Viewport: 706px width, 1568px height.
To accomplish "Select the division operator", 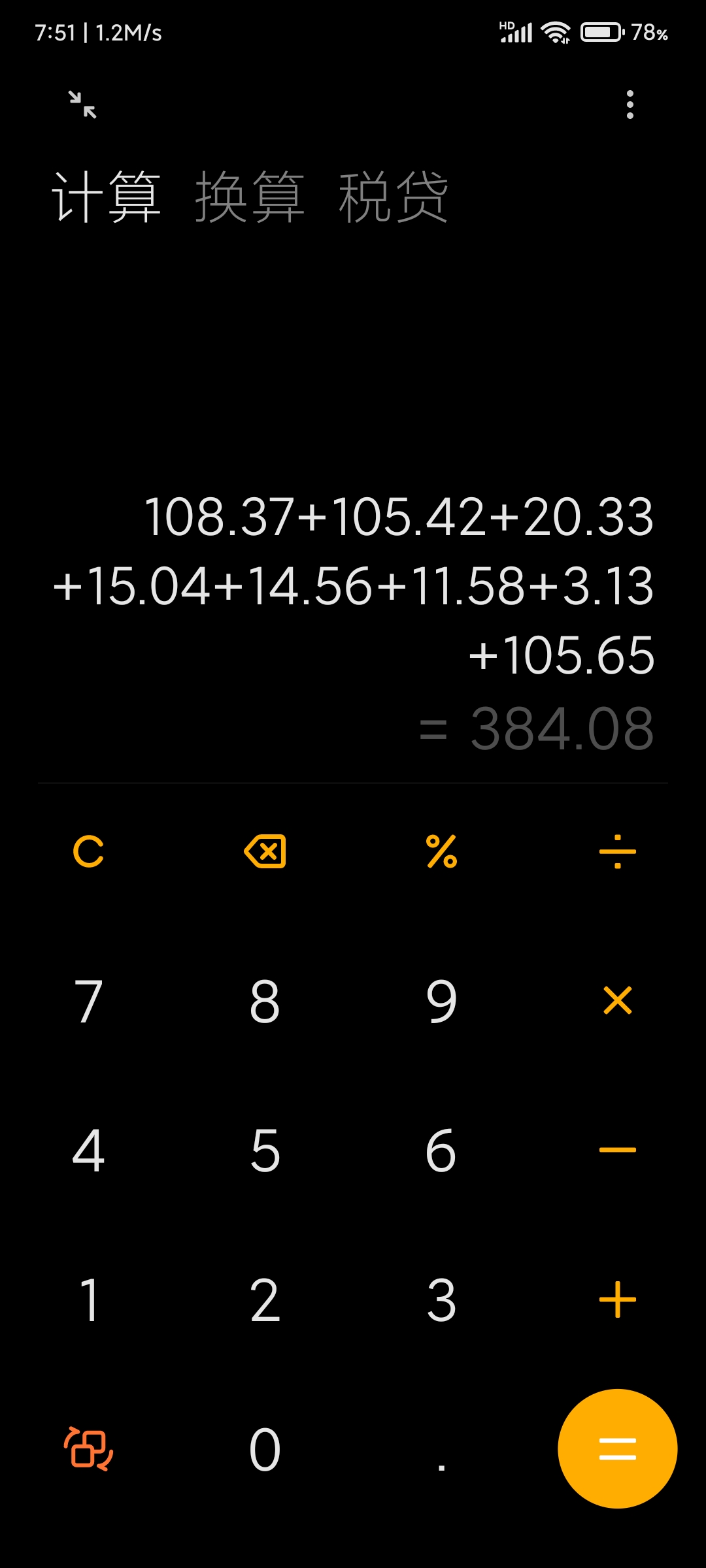I will click(x=618, y=851).
